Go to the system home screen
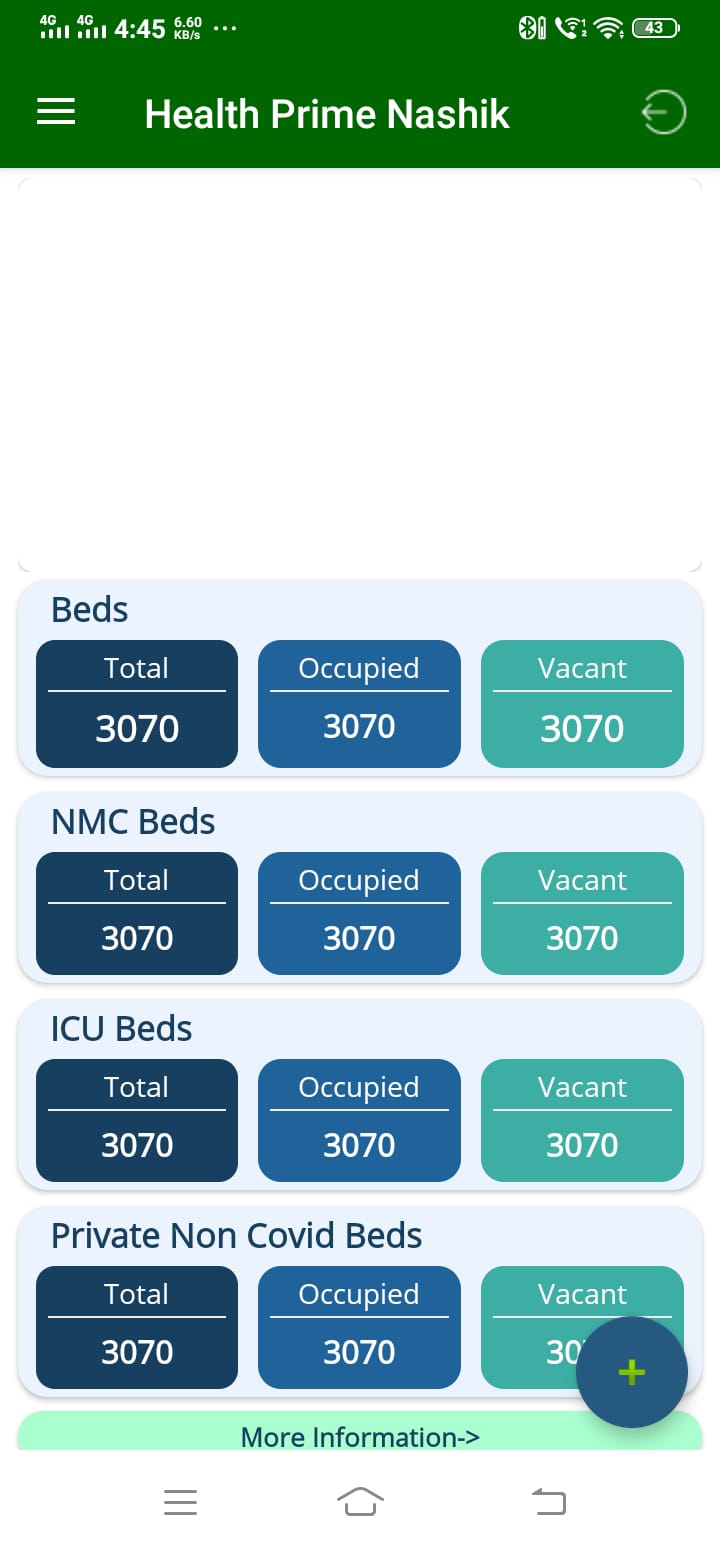 pos(361,1501)
